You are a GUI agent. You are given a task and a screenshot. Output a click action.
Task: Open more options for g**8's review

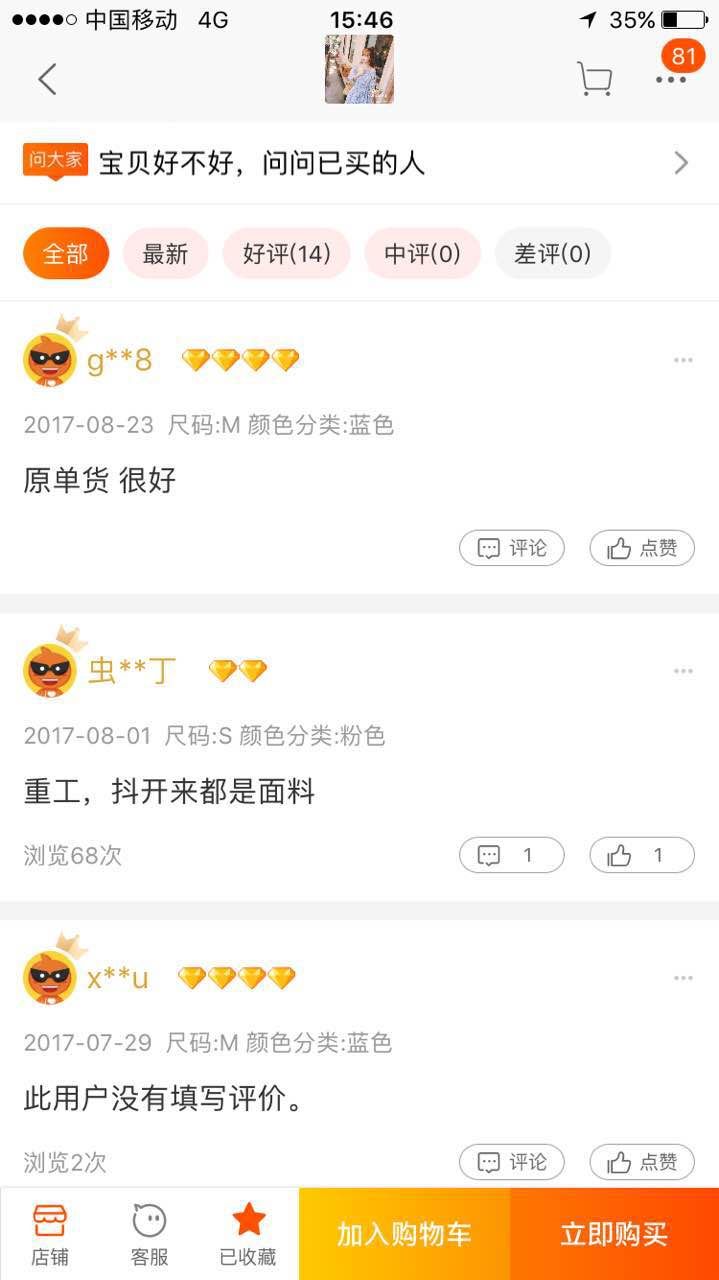click(683, 360)
